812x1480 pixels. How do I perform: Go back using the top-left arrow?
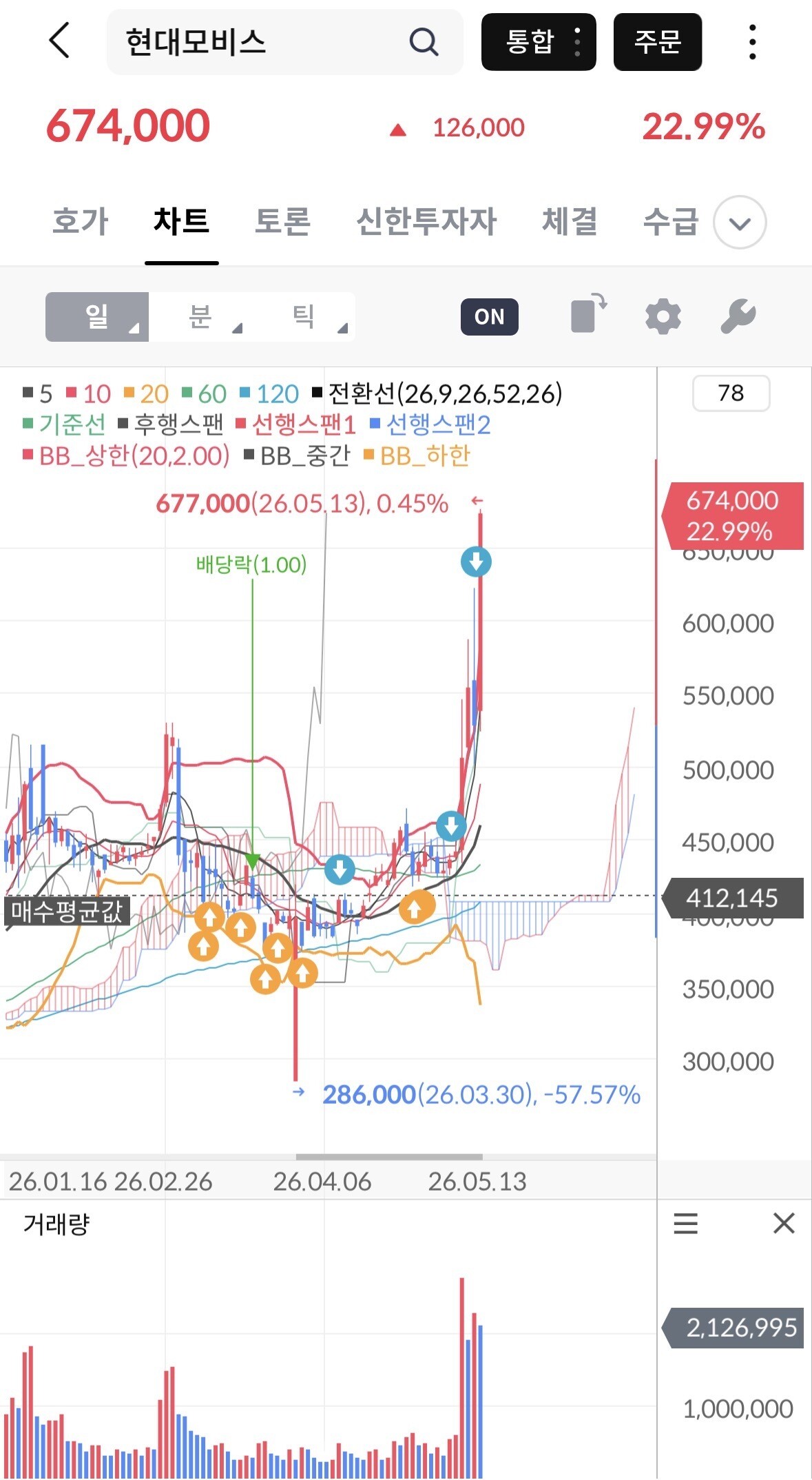[60, 40]
